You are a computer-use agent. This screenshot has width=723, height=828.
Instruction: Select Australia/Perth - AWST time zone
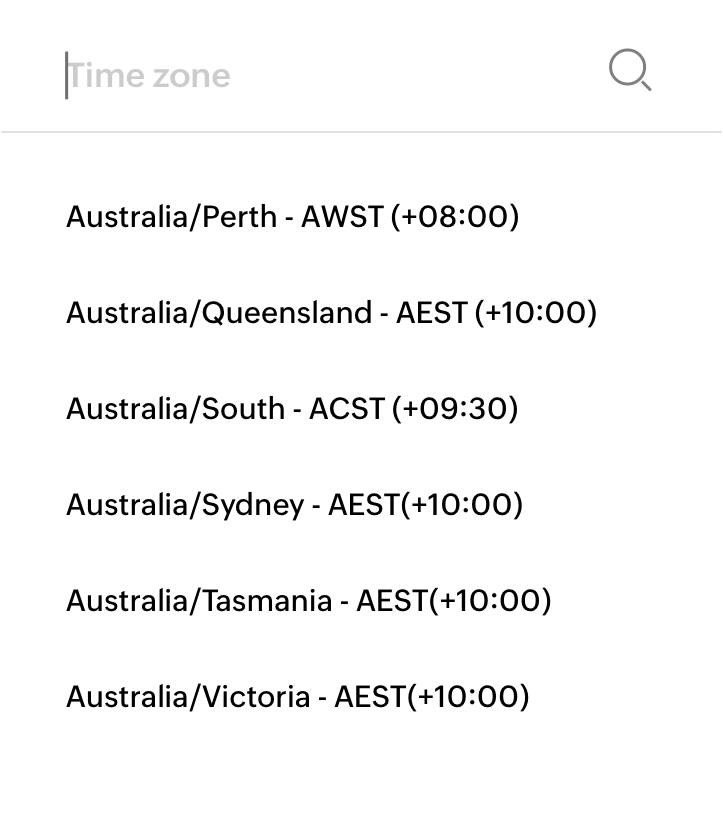(x=292, y=216)
